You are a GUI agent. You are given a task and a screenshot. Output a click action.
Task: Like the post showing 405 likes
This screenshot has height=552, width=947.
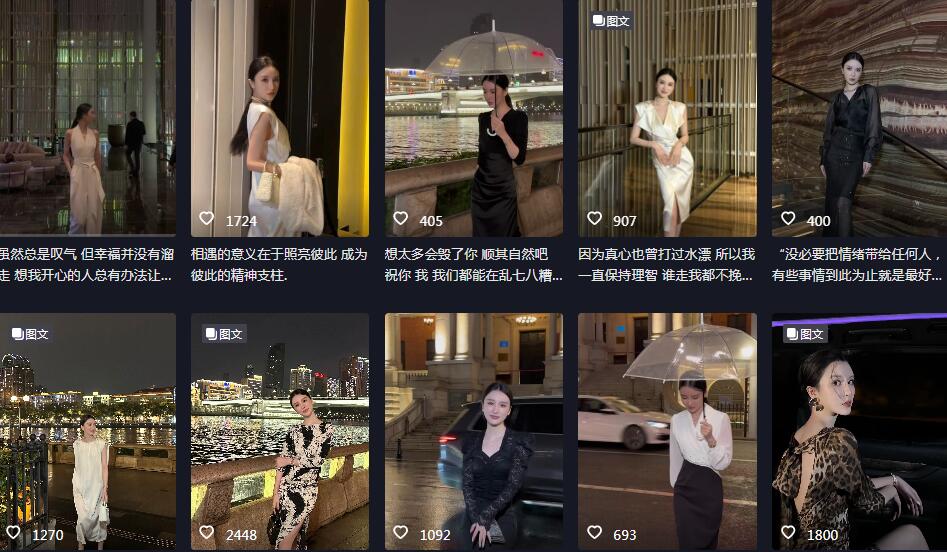[x=400, y=219]
